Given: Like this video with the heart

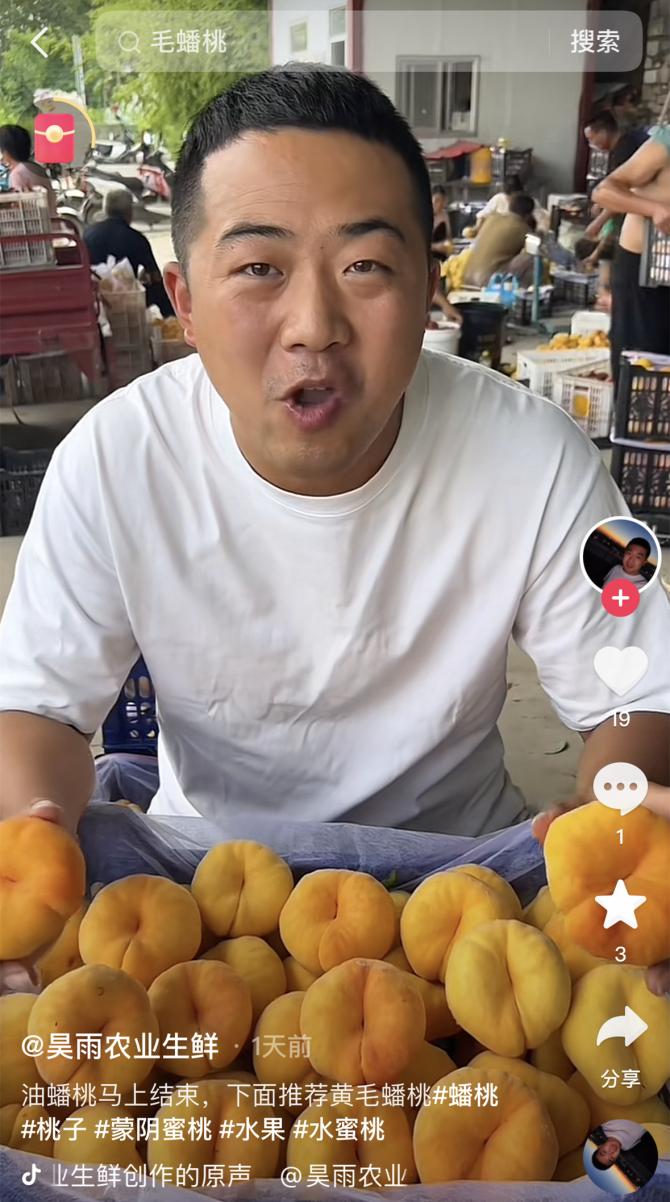Looking at the screenshot, I should pos(621,671).
